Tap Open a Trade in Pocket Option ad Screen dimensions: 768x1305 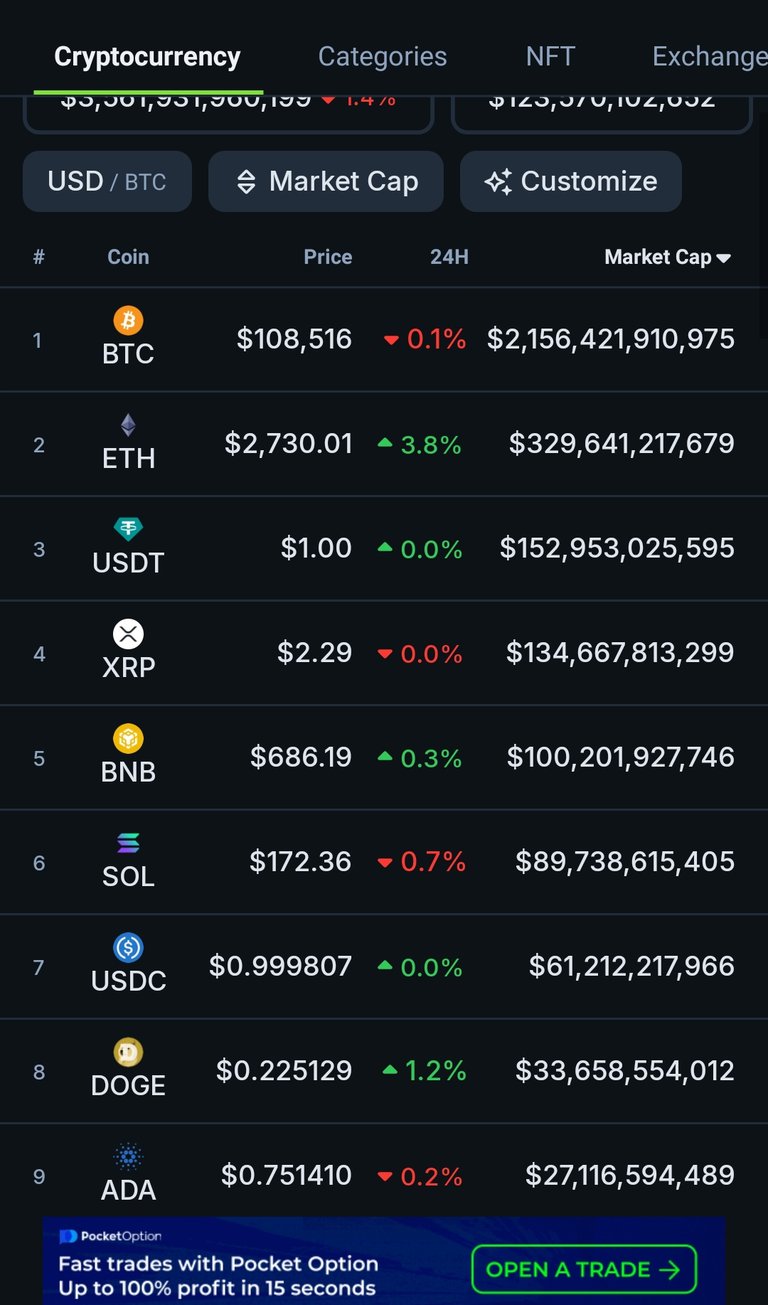[584, 1269]
